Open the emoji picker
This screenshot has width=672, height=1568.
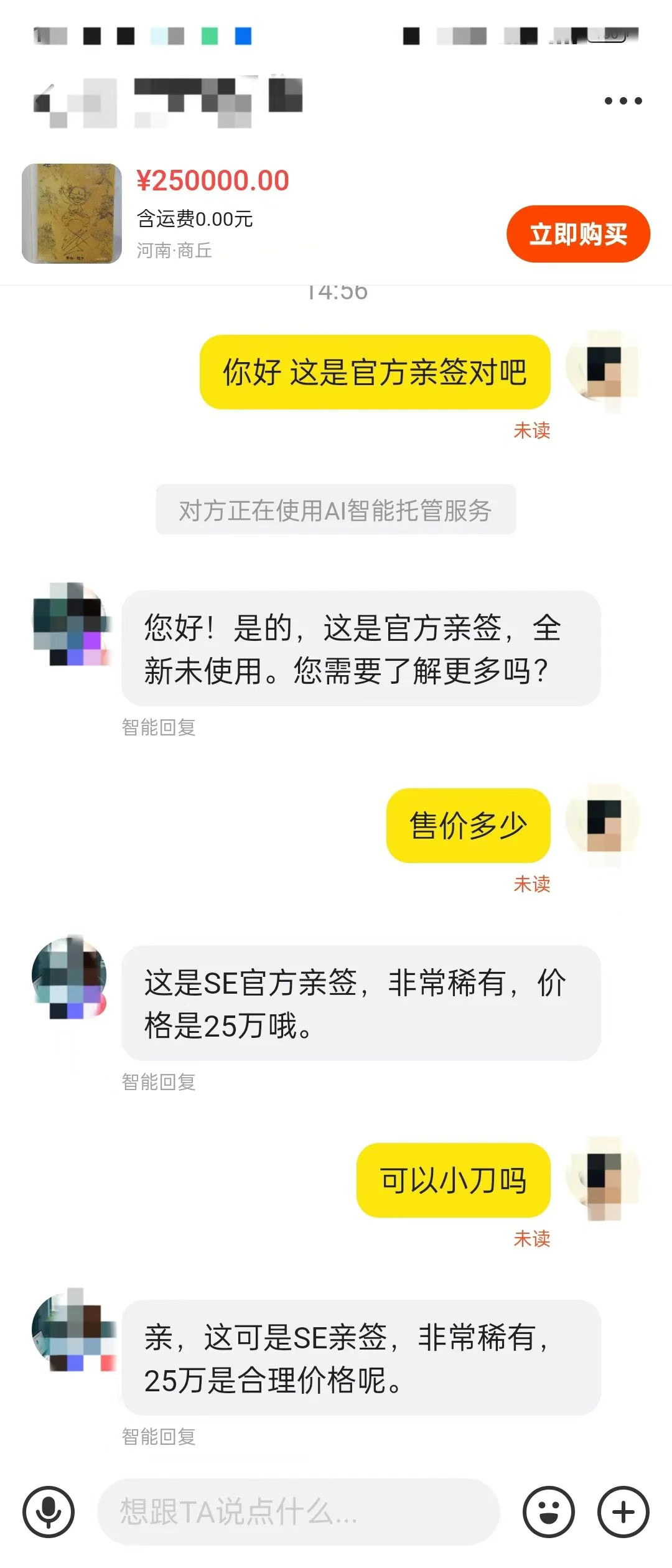click(548, 1511)
